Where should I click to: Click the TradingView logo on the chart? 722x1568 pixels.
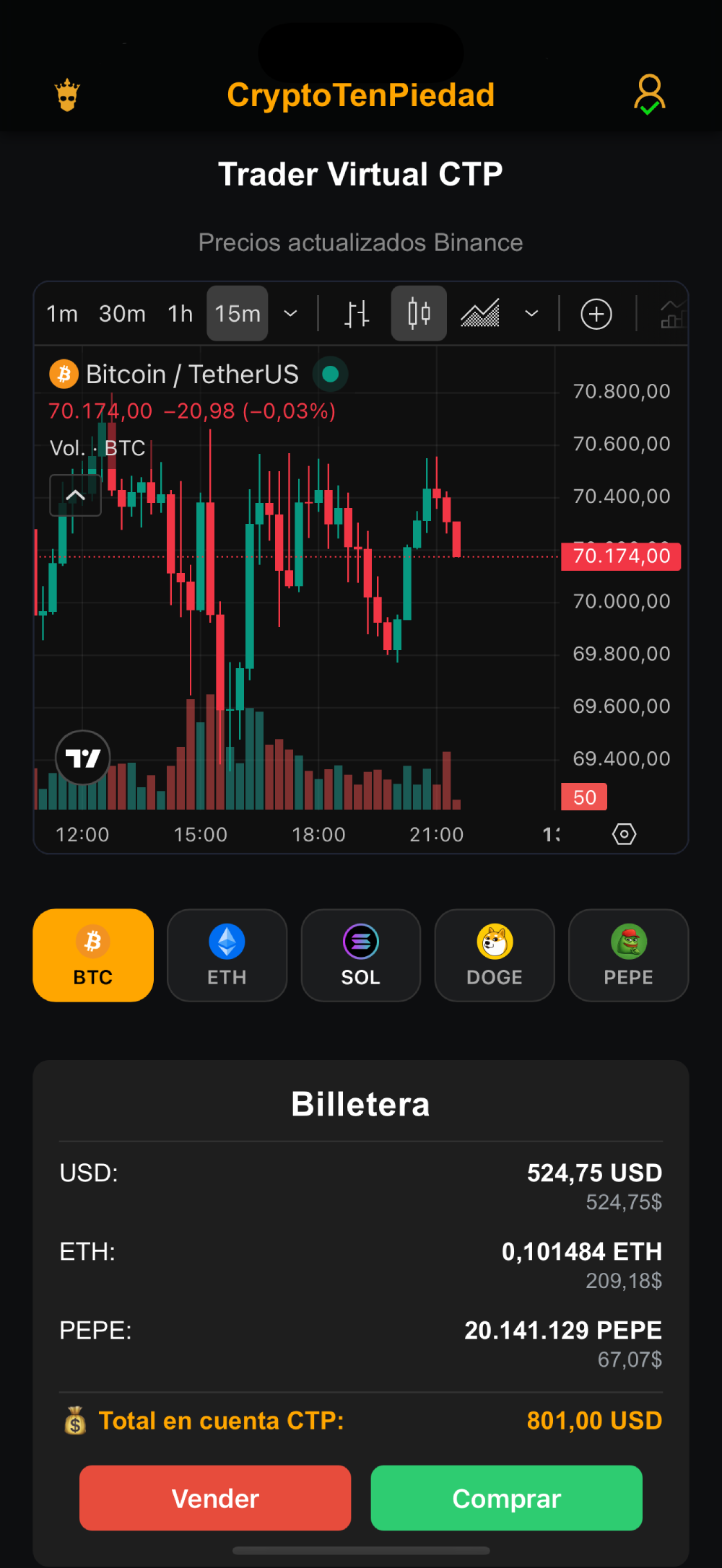click(82, 758)
